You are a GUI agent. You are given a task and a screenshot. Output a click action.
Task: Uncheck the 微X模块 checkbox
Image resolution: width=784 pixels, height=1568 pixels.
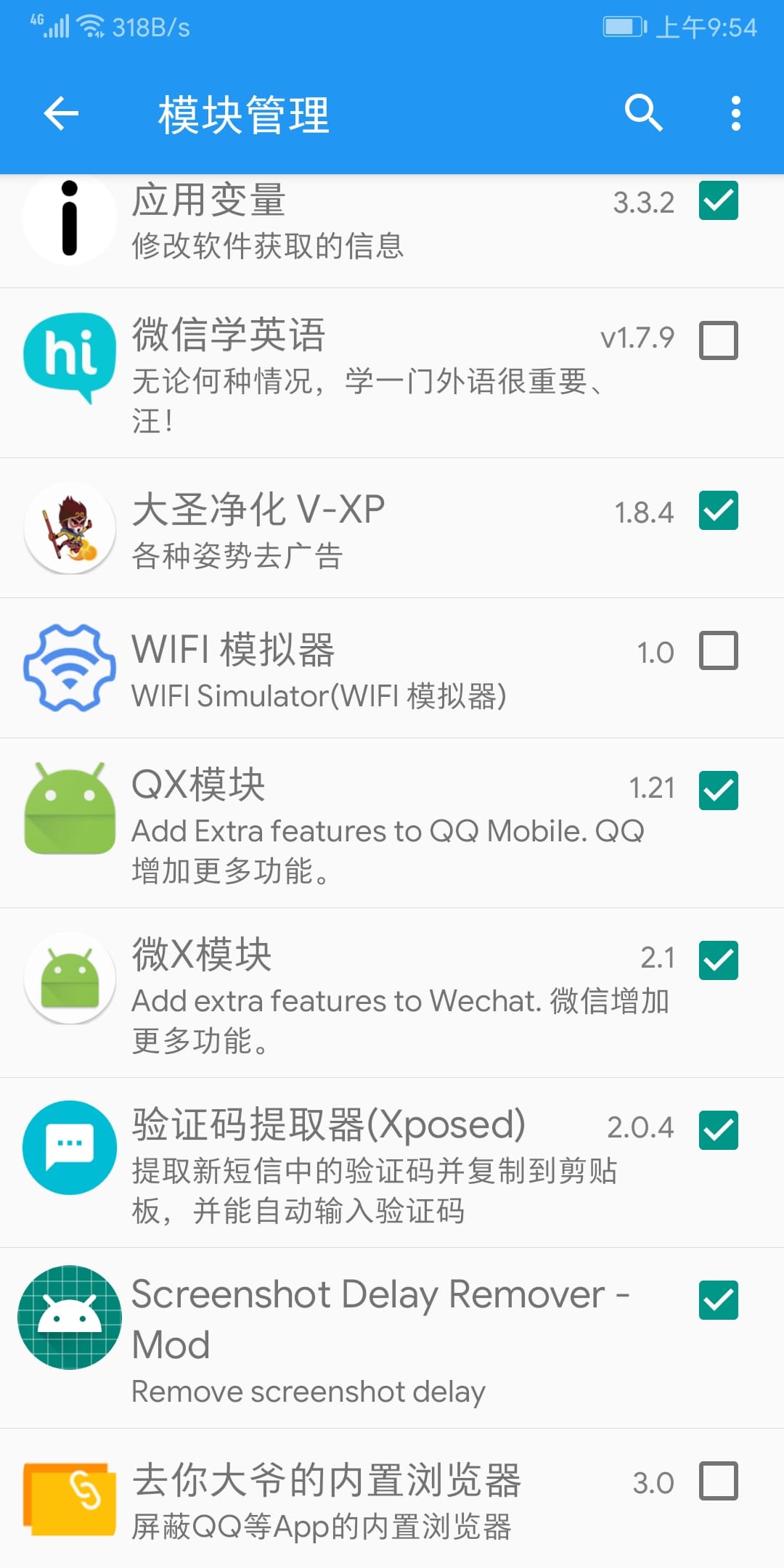(x=719, y=960)
